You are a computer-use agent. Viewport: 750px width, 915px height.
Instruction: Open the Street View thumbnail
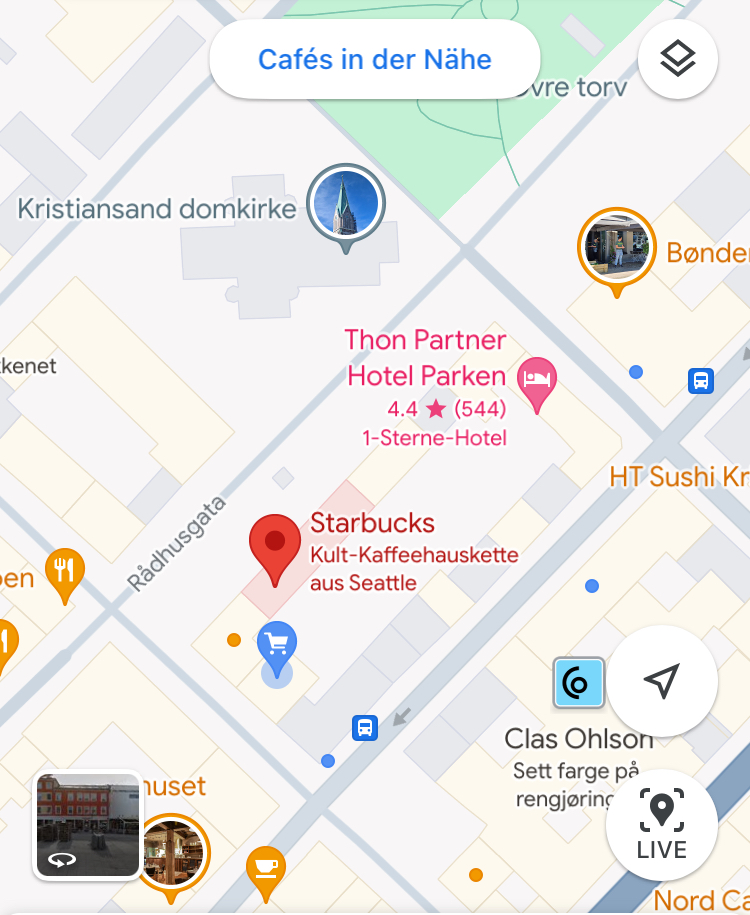click(87, 826)
